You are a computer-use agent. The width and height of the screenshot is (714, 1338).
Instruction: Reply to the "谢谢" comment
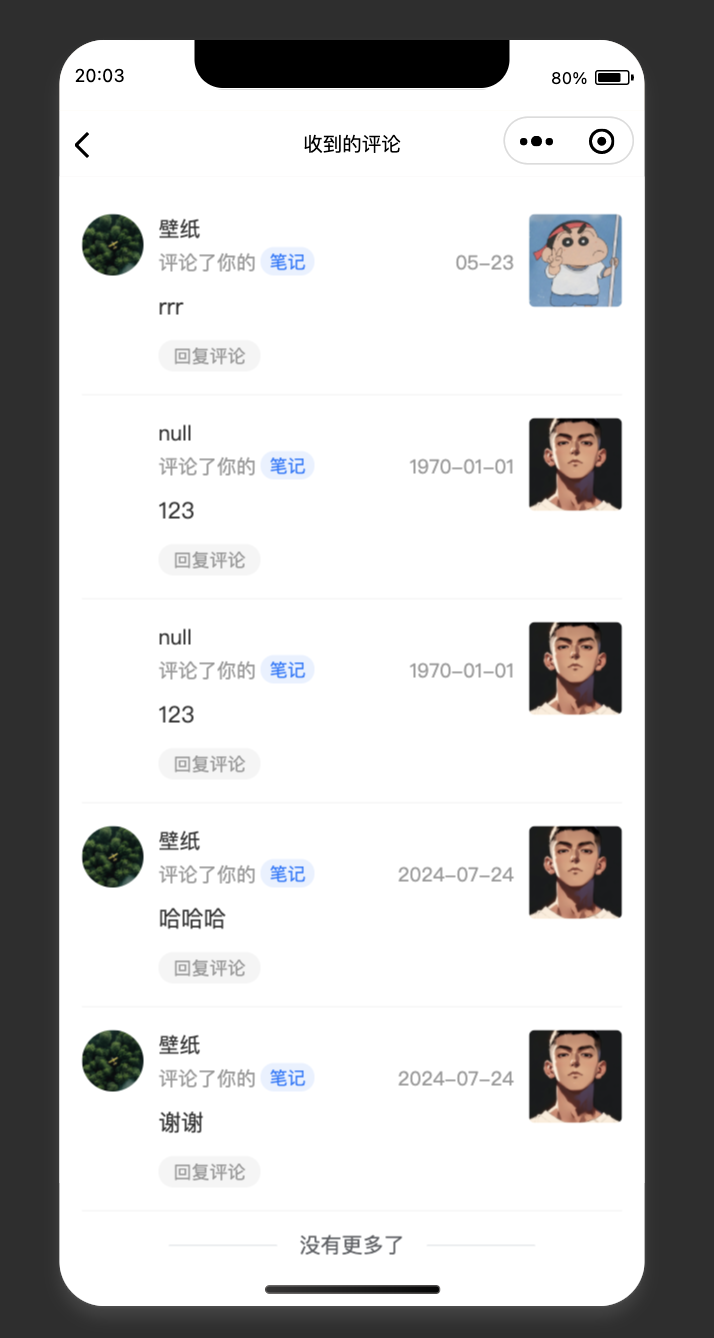[209, 1172]
